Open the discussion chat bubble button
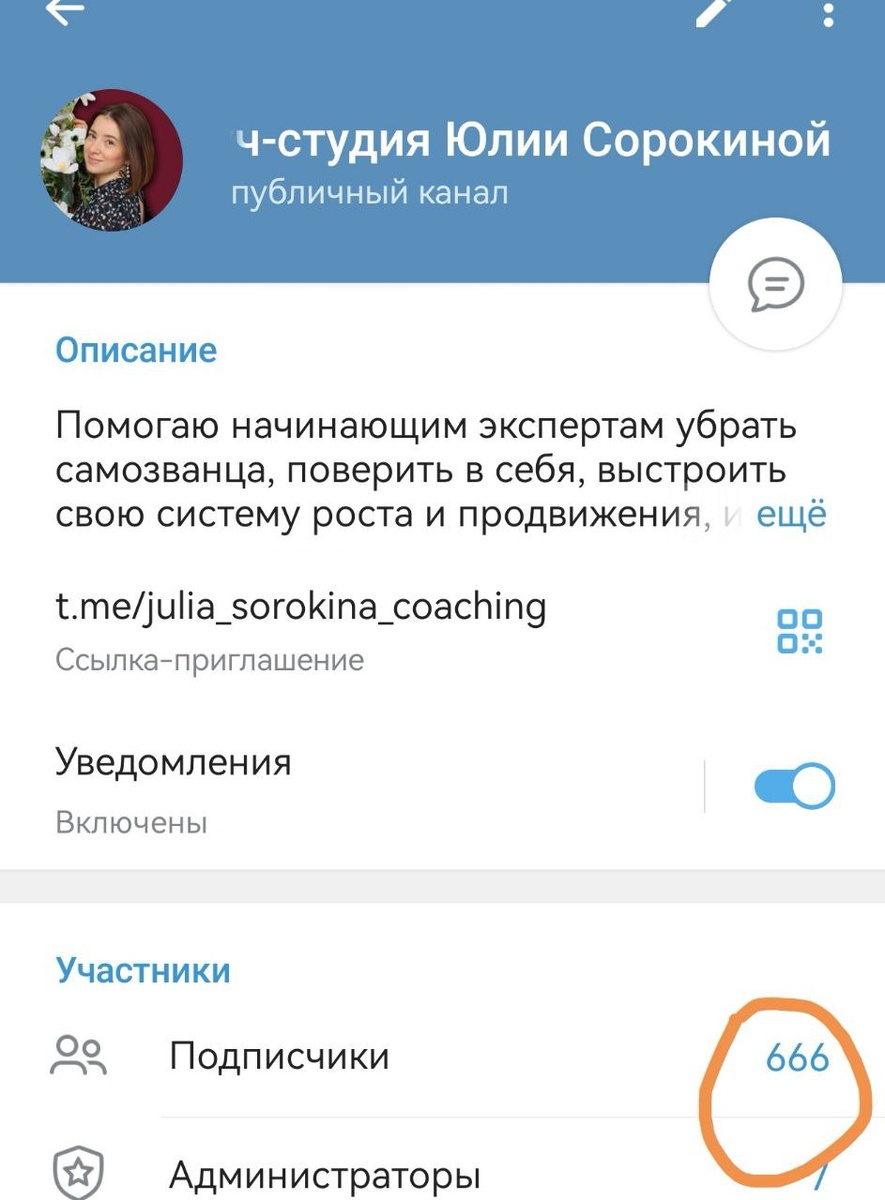The width and height of the screenshot is (885, 1200). 775,284
